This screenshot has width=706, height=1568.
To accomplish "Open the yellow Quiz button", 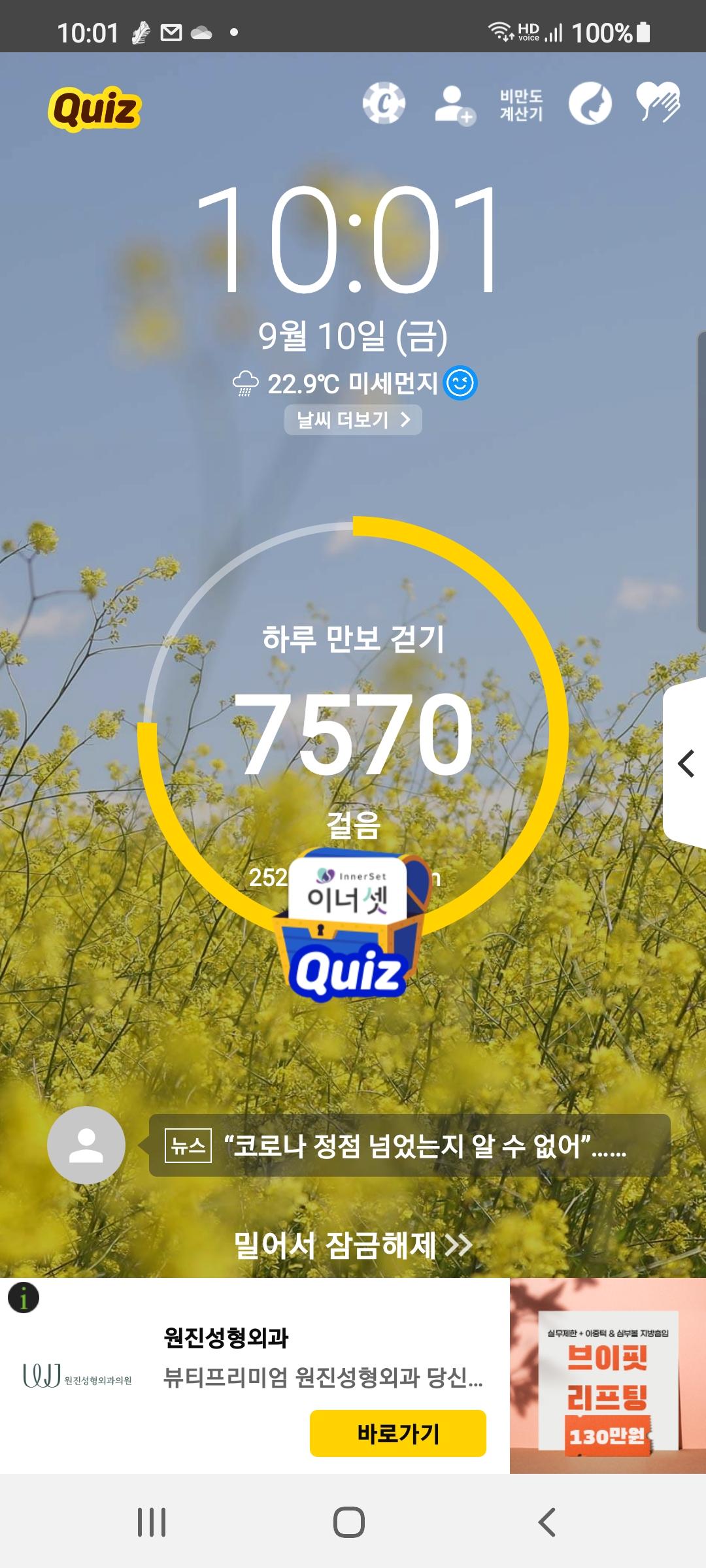I will point(95,108).
